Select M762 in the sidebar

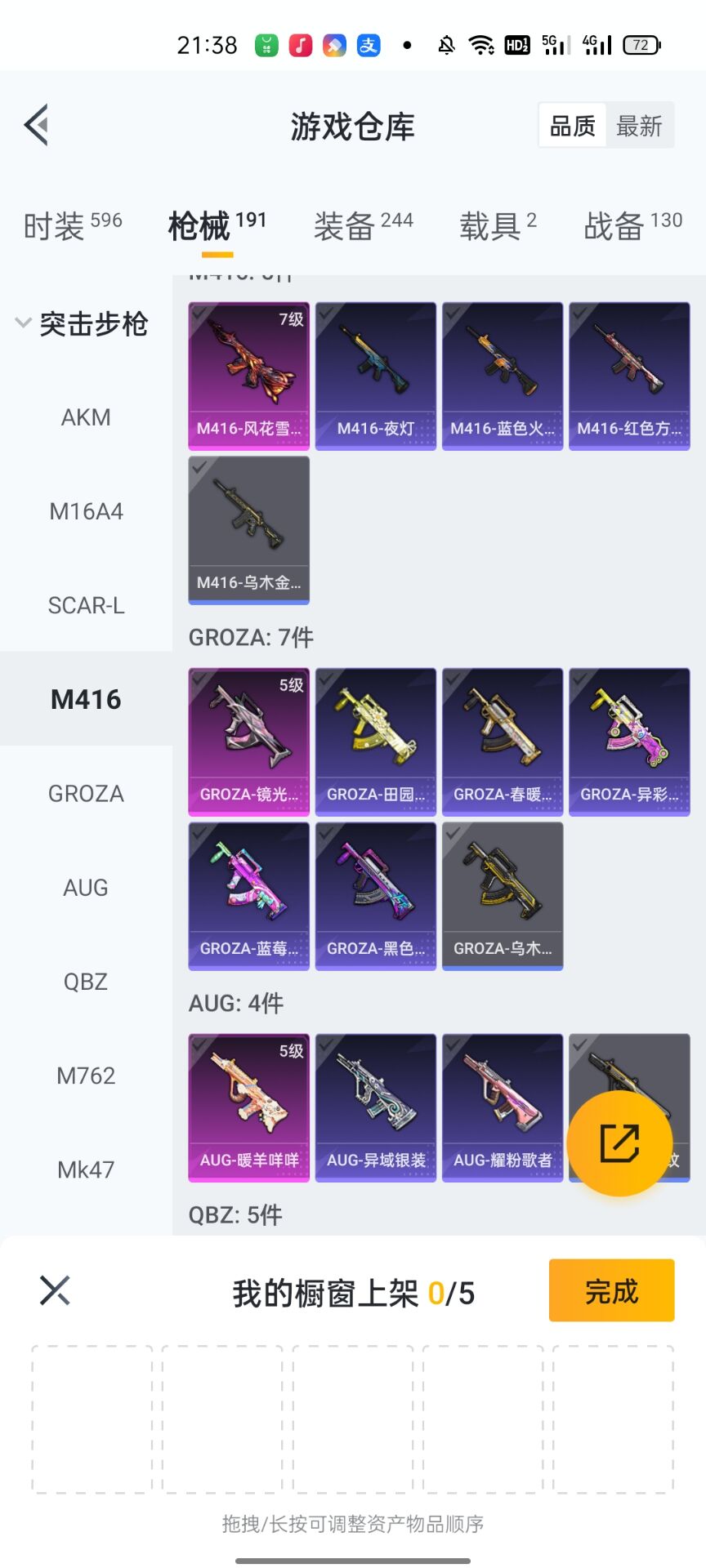[x=86, y=1076]
